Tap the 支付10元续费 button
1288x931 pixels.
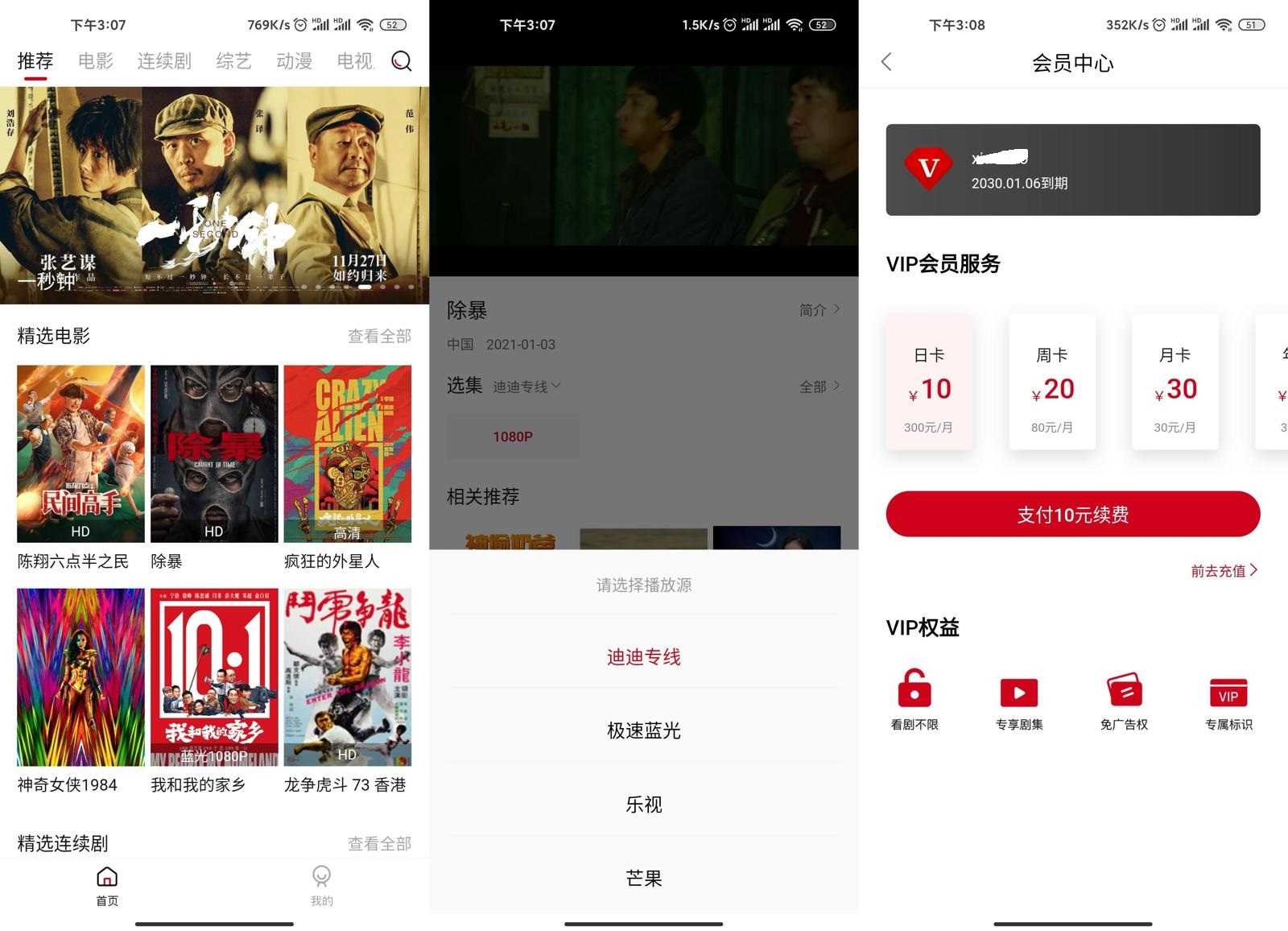pos(1072,515)
